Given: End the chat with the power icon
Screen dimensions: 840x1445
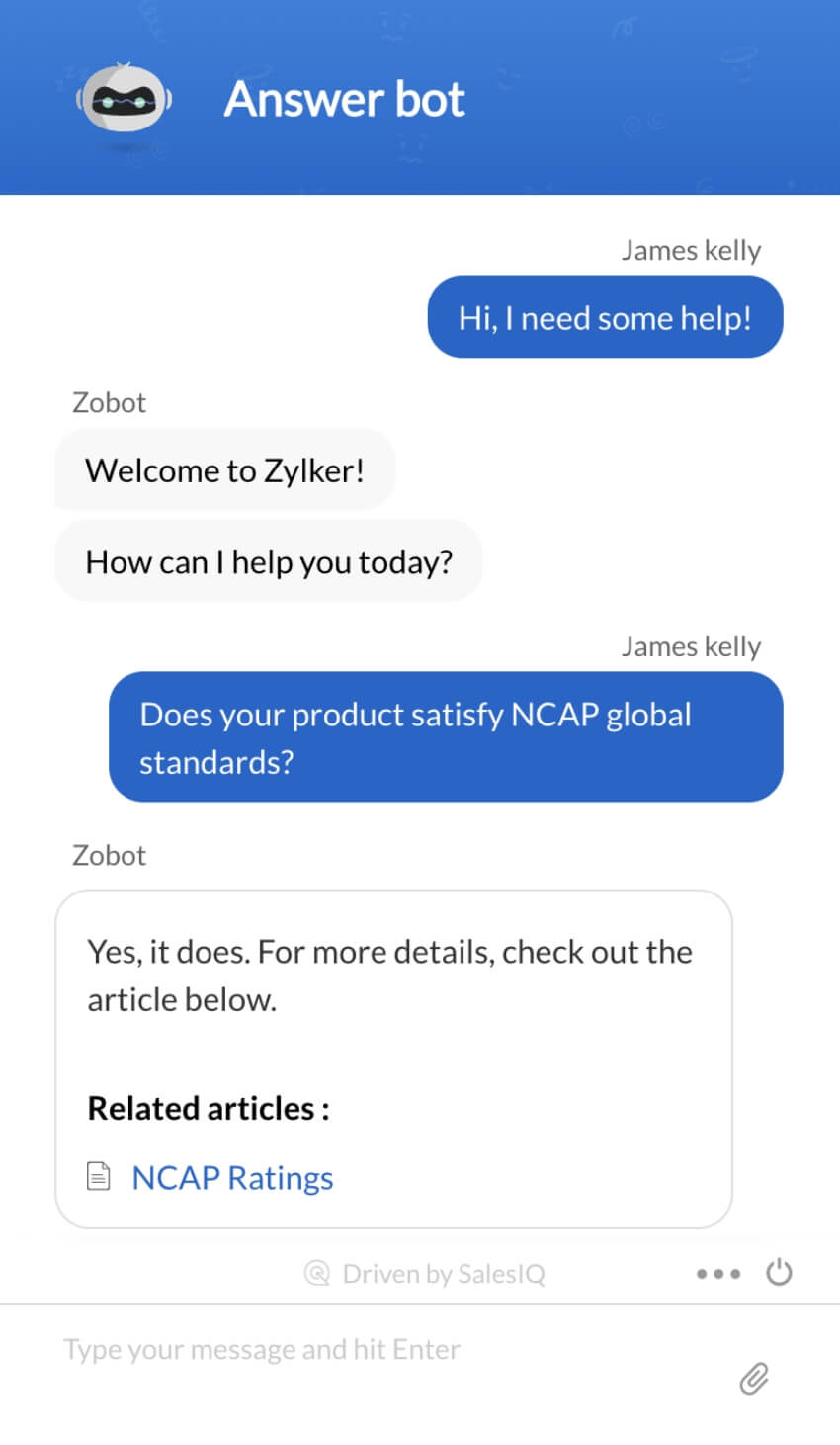Looking at the screenshot, I should point(779,1272).
